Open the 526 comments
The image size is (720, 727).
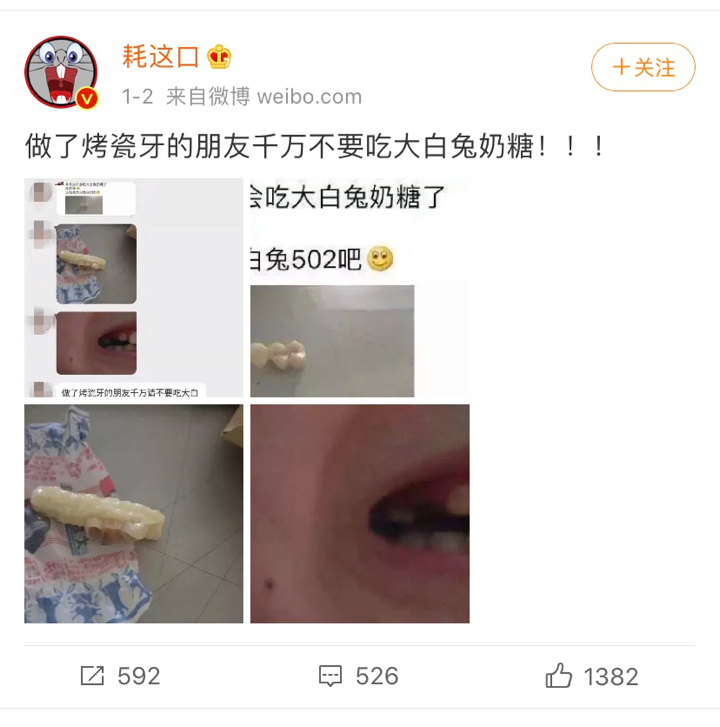[358, 676]
